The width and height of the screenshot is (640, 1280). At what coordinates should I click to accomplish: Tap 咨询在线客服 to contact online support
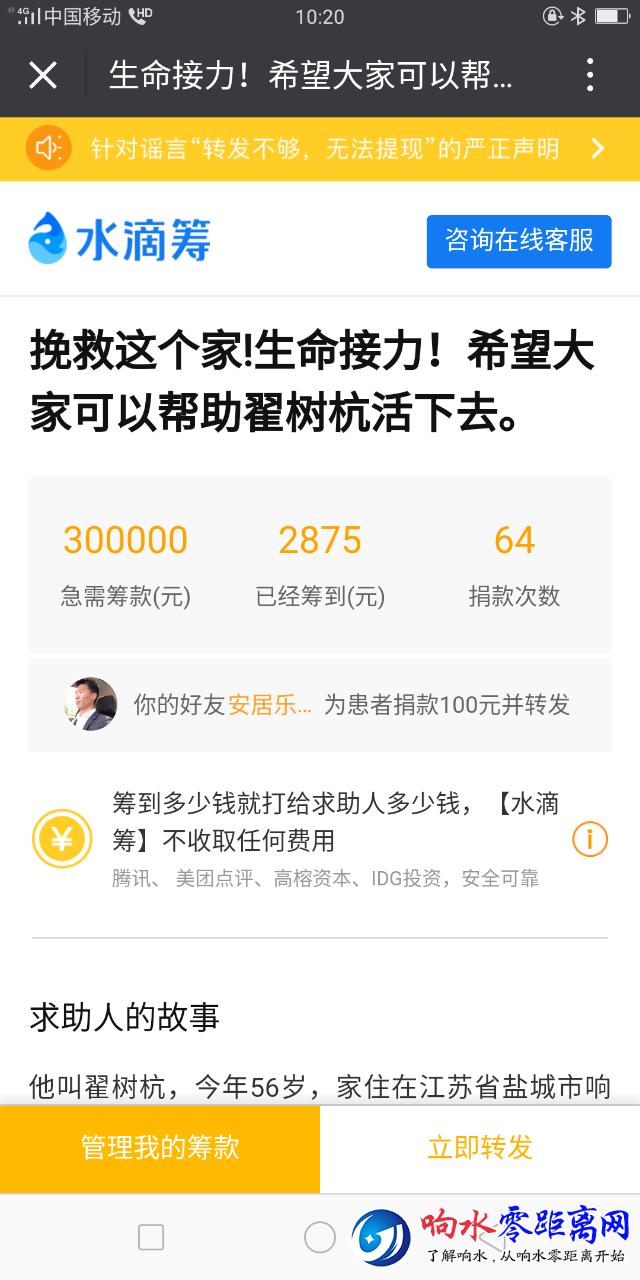tap(519, 241)
